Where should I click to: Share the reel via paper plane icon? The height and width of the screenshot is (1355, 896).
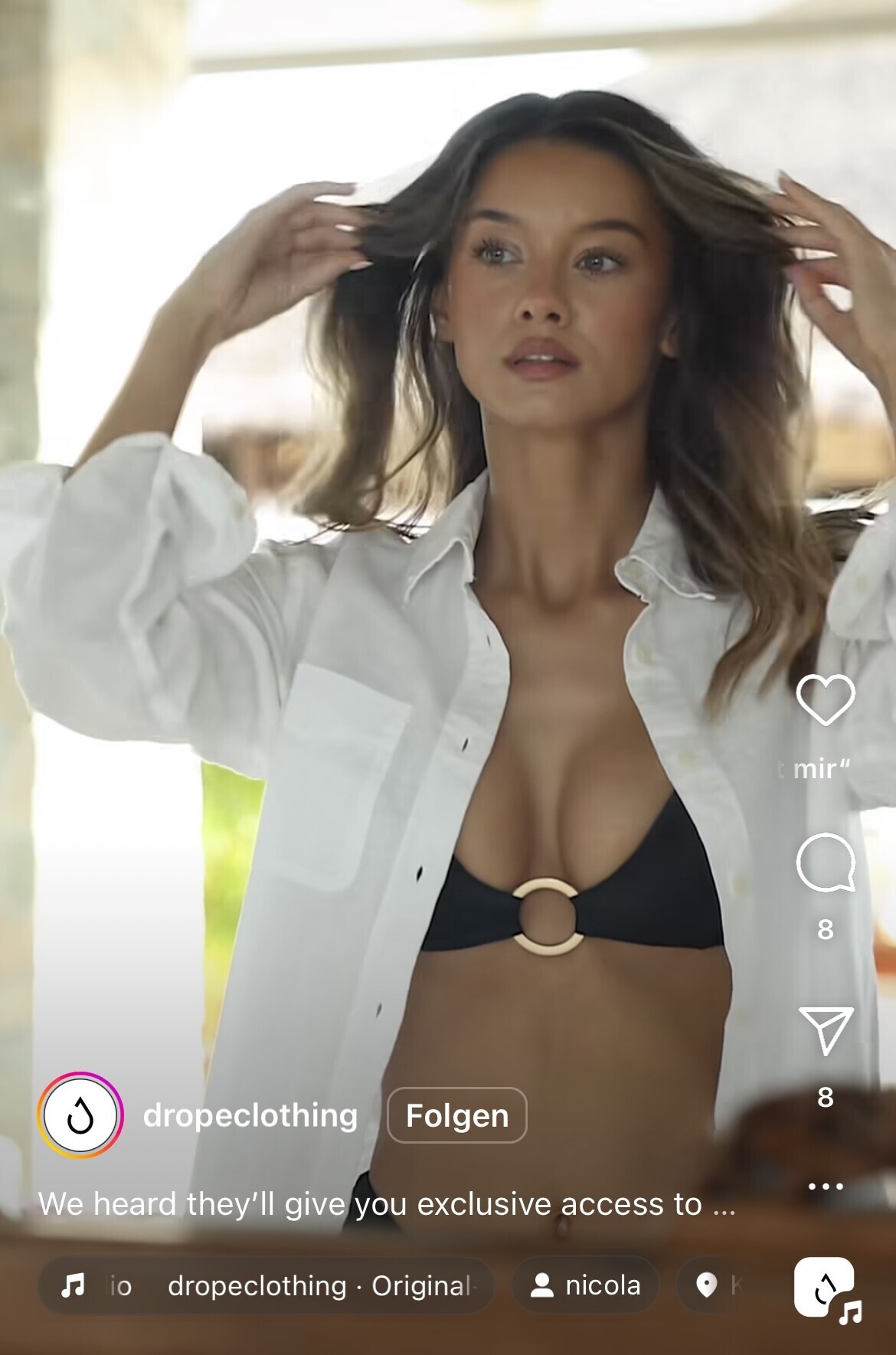tap(825, 1030)
